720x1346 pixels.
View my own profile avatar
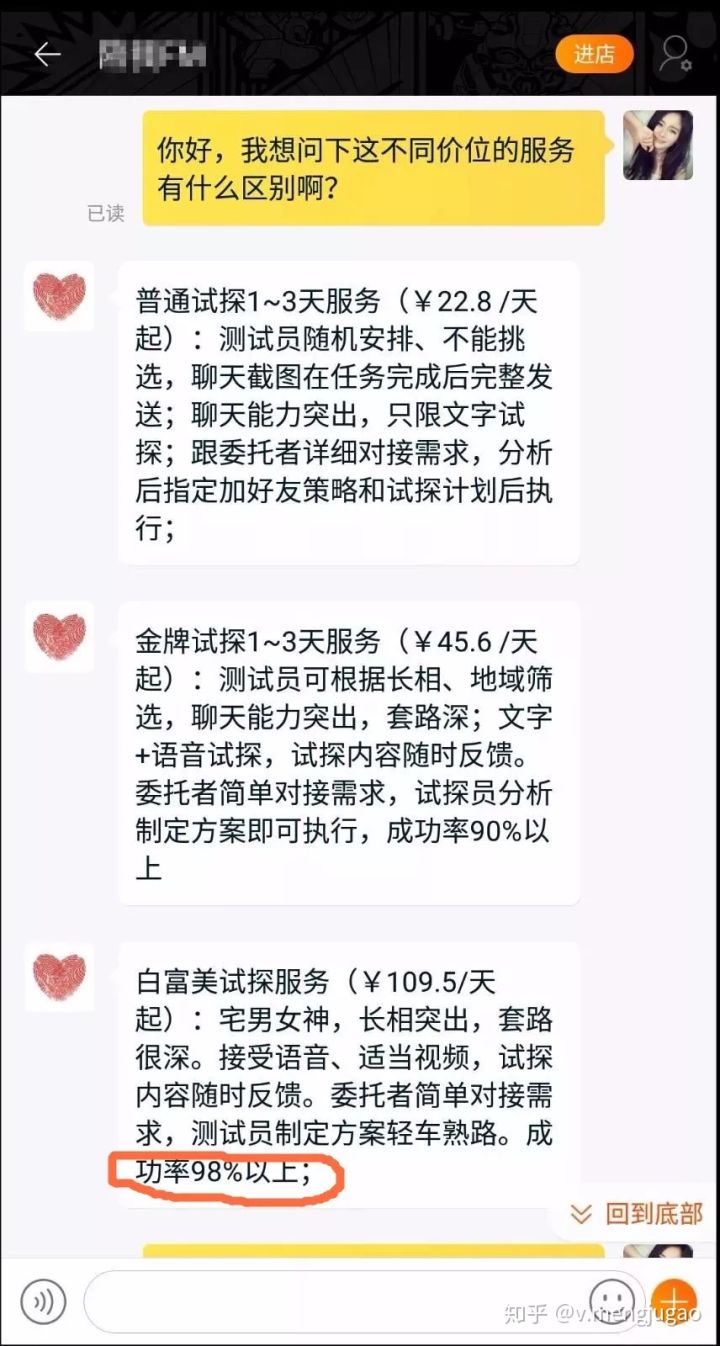(657, 145)
